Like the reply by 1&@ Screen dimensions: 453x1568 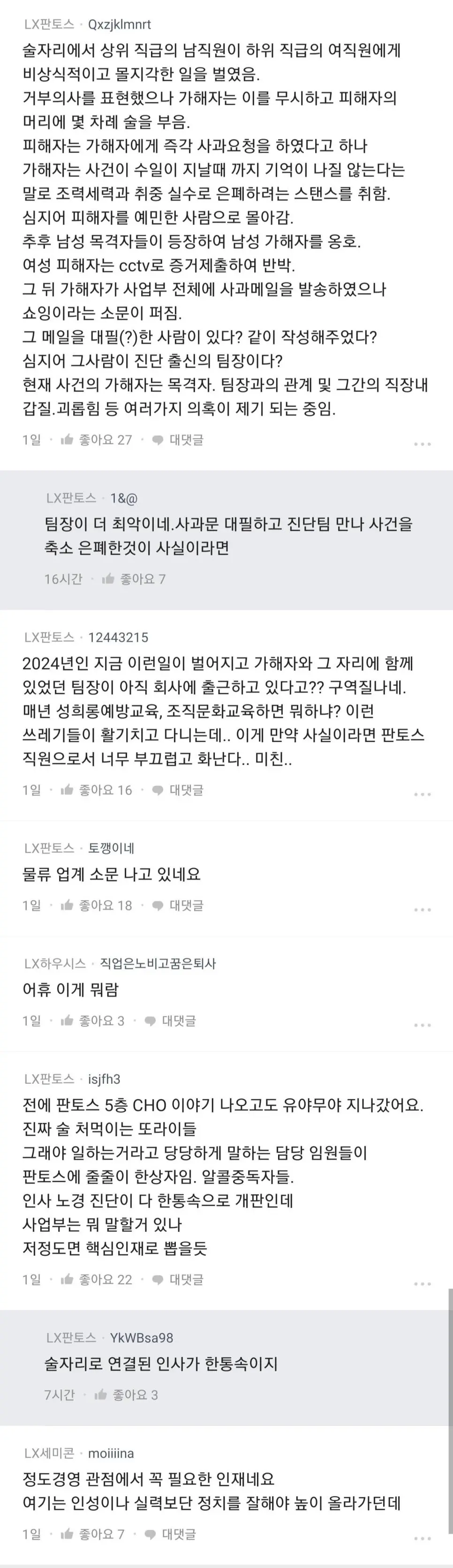[x=133, y=579]
